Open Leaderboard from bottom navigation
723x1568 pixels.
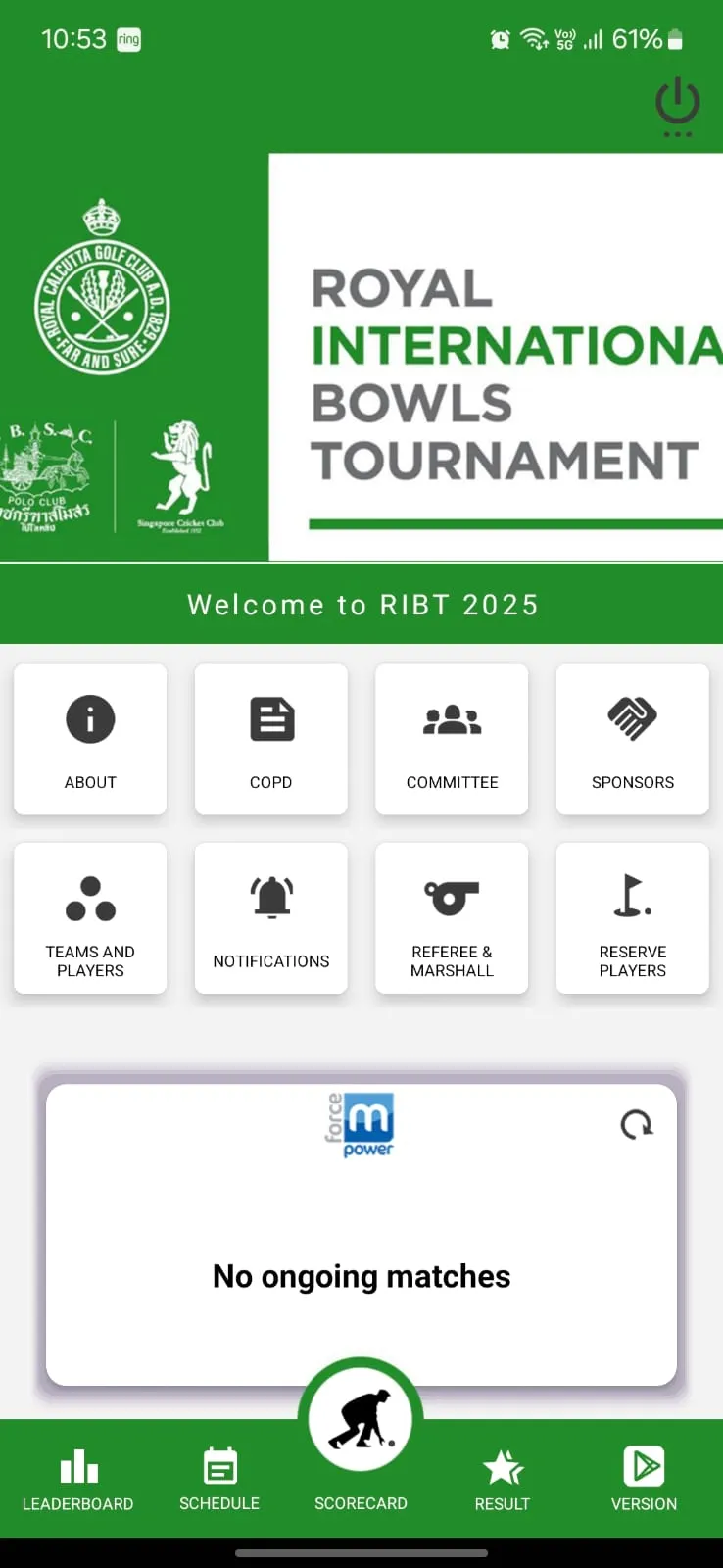pyautogui.click(x=77, y=1477)
